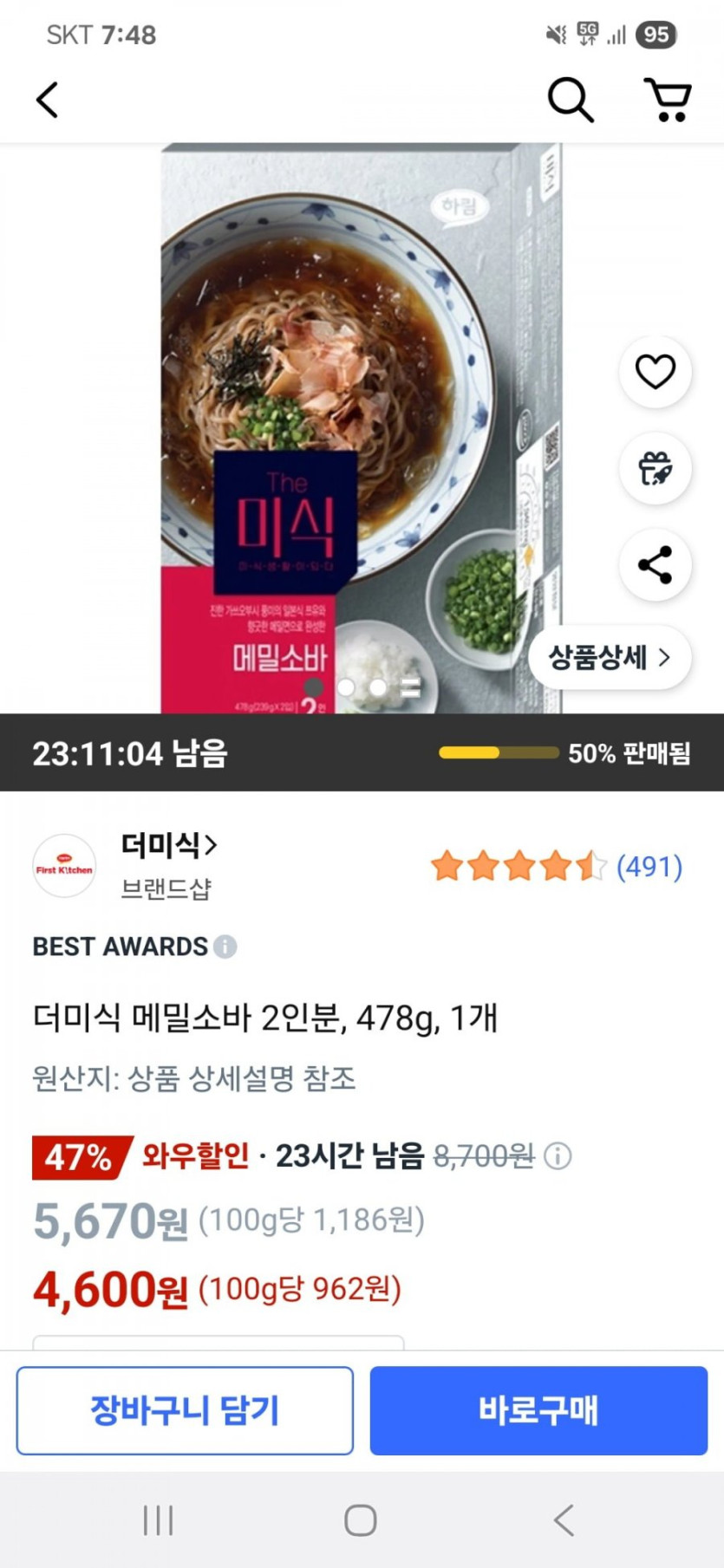
Task: Go back using the top-left arrow
Action: click(x=48, y=100)
